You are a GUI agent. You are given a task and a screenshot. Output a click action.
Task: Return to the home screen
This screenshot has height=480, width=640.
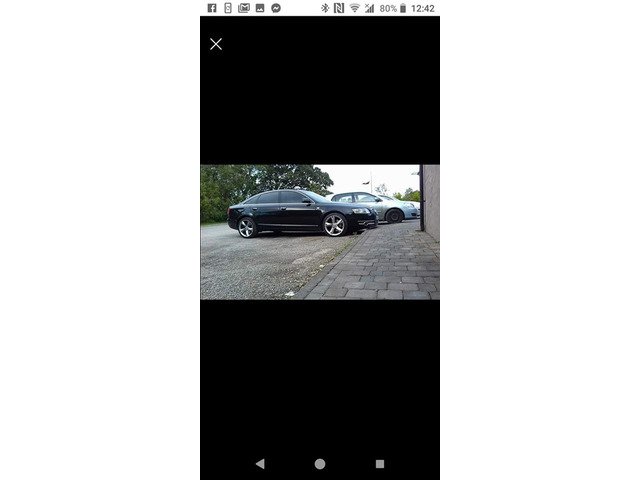click(x=320, y=464)
